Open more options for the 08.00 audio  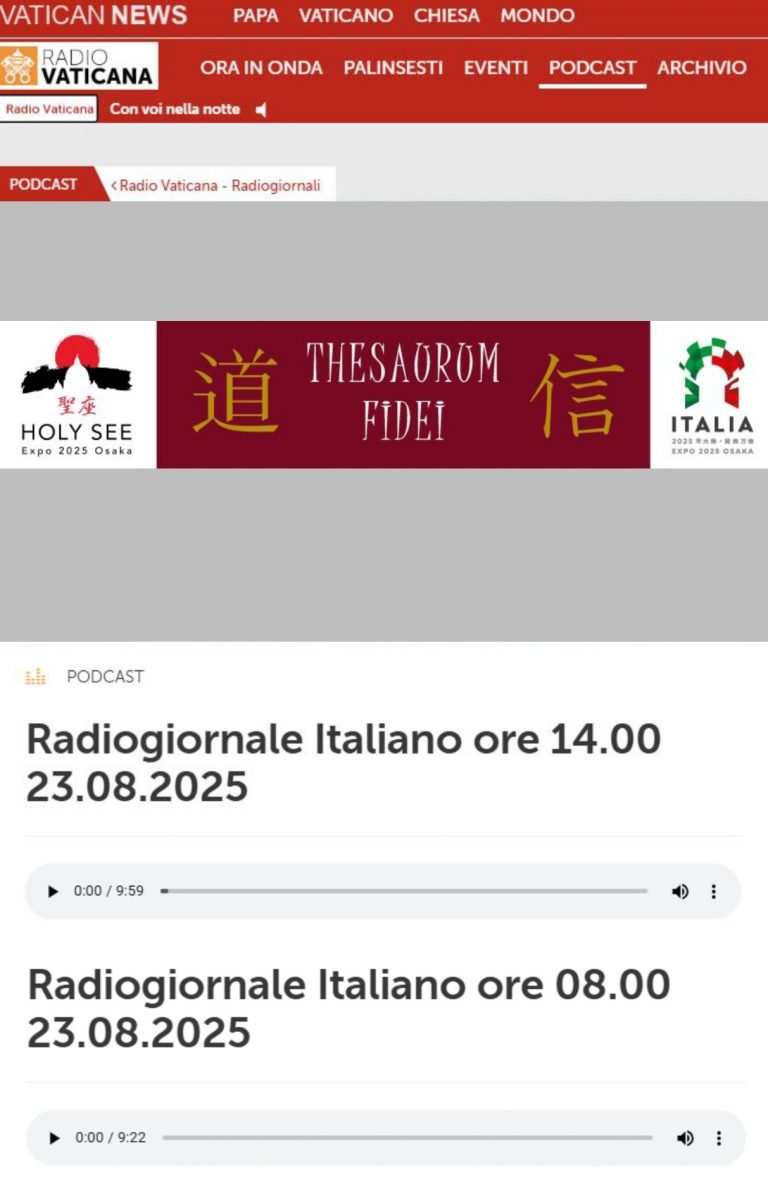click(718, 1138)
